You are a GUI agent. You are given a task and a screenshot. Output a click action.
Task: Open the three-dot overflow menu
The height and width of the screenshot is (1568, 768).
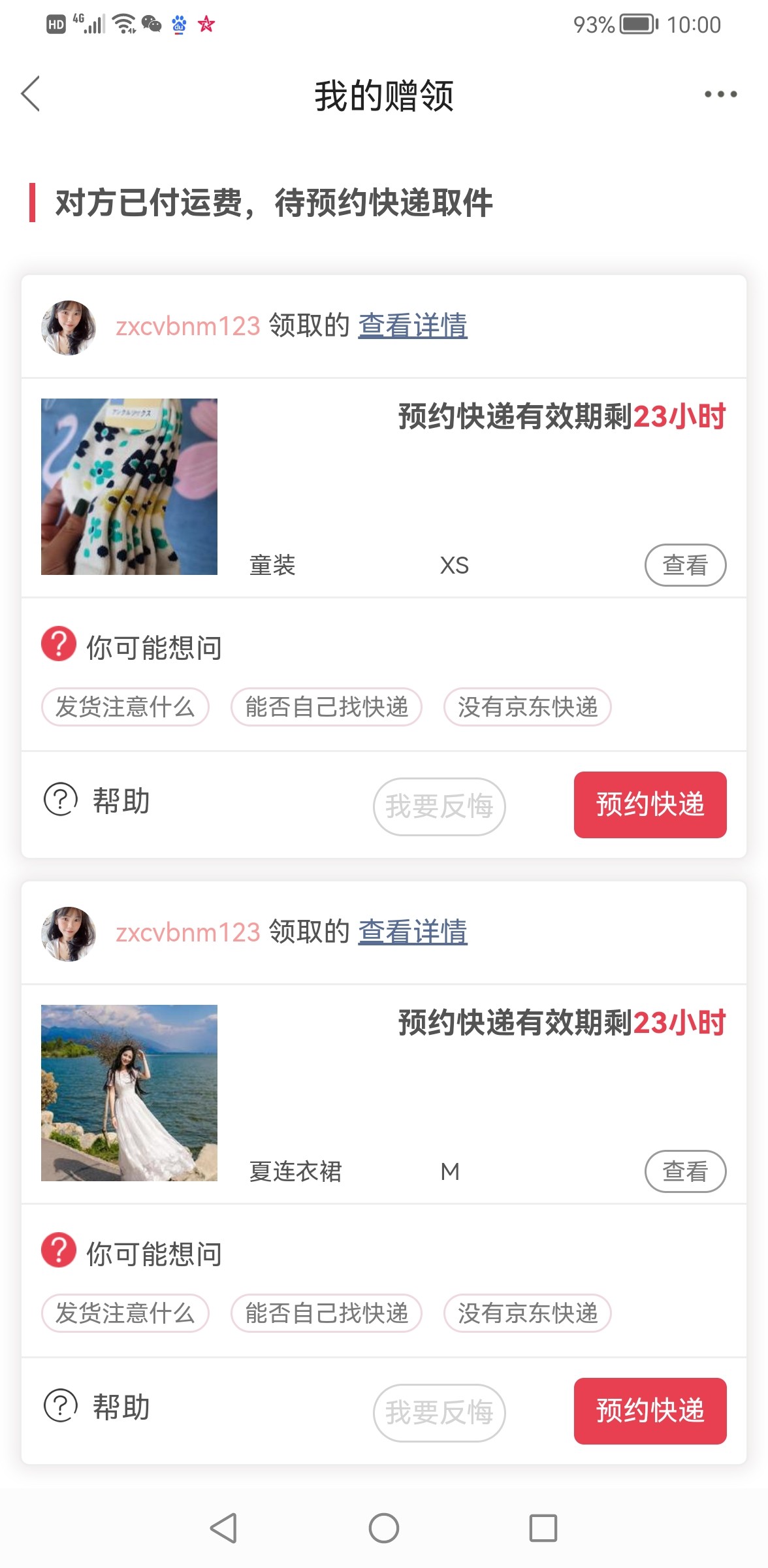[720, 94]
